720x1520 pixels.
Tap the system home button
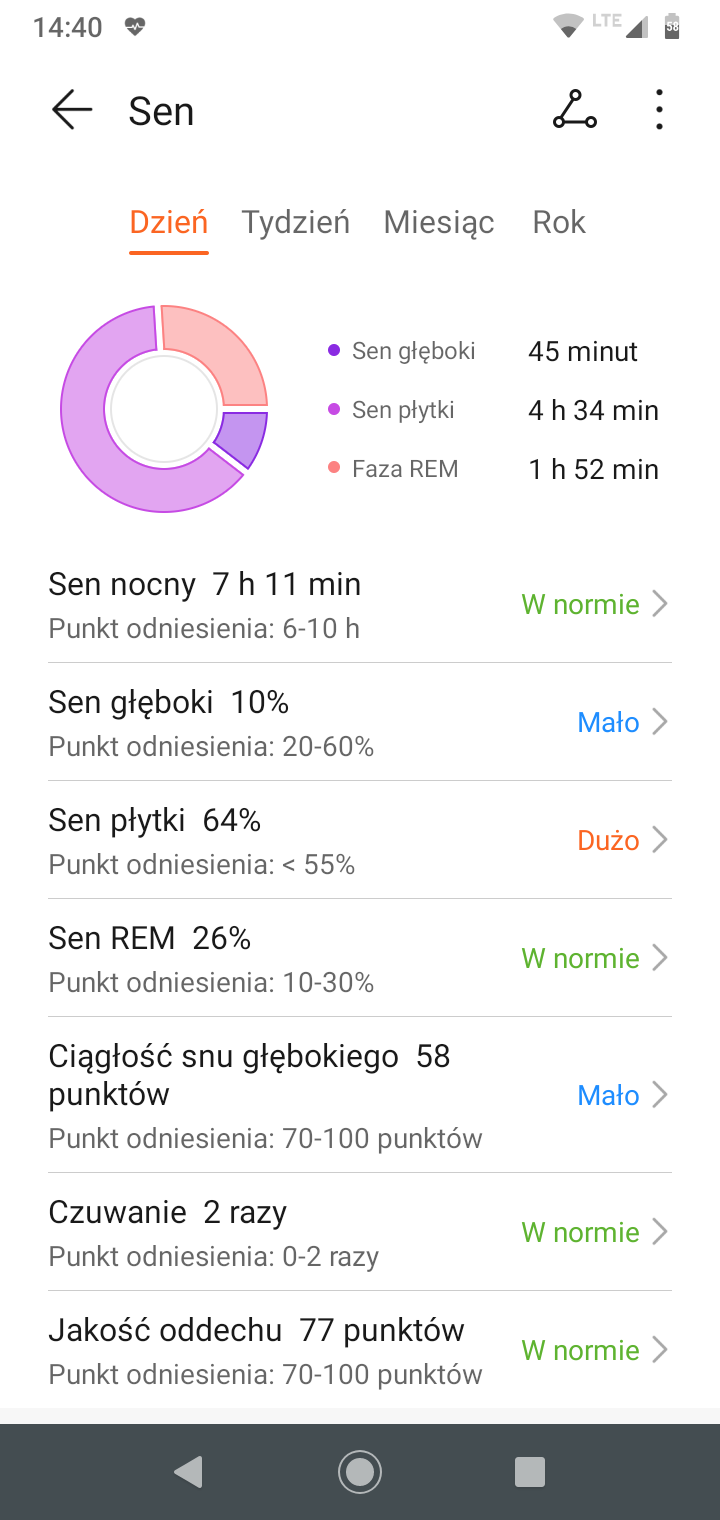[x=360, y=1471]
